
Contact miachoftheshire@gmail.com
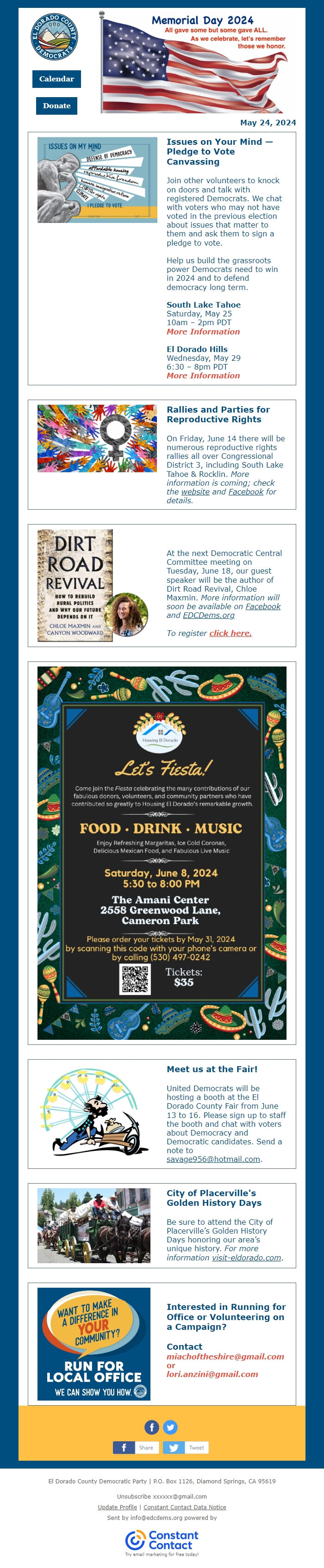pos(225,1356)
